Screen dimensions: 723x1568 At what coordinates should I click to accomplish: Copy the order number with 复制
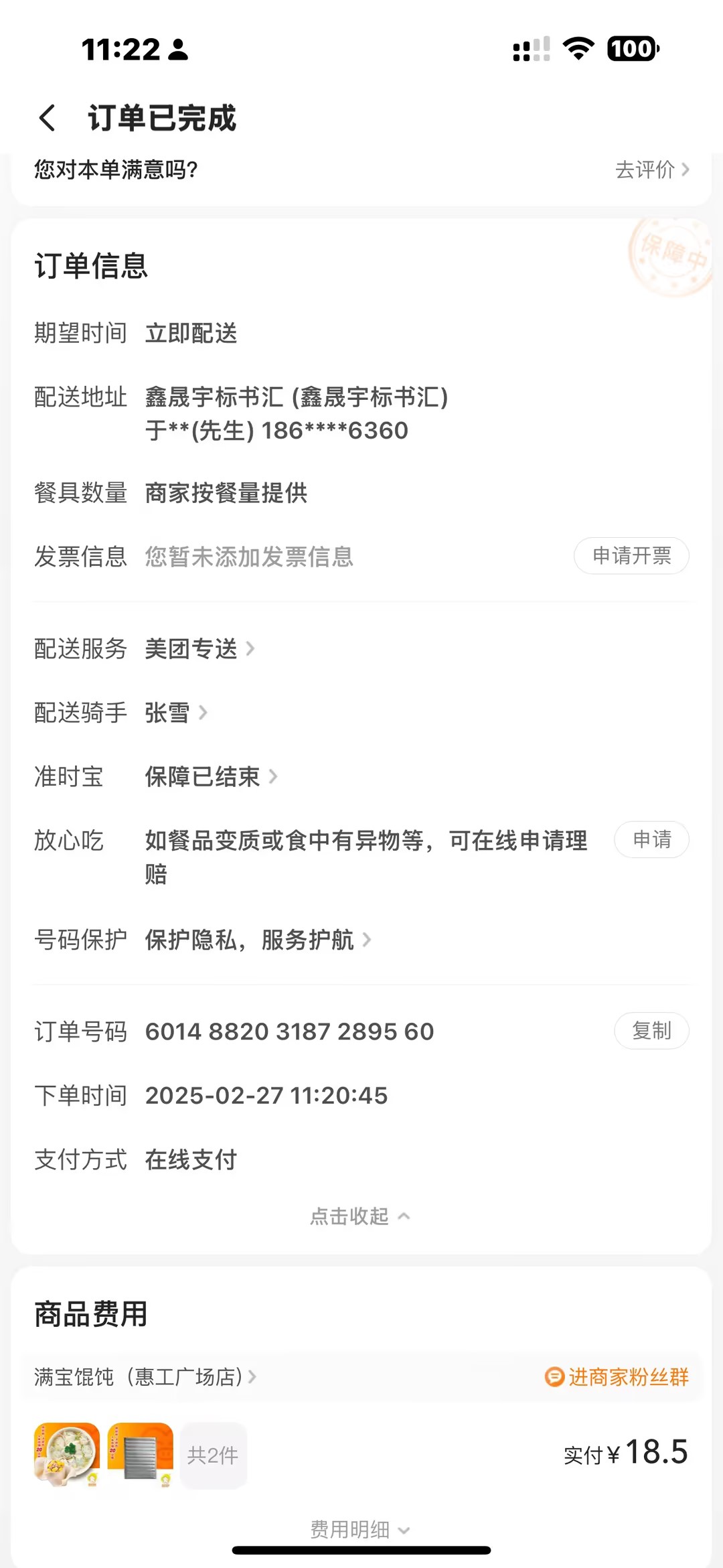pos(651,1031)
